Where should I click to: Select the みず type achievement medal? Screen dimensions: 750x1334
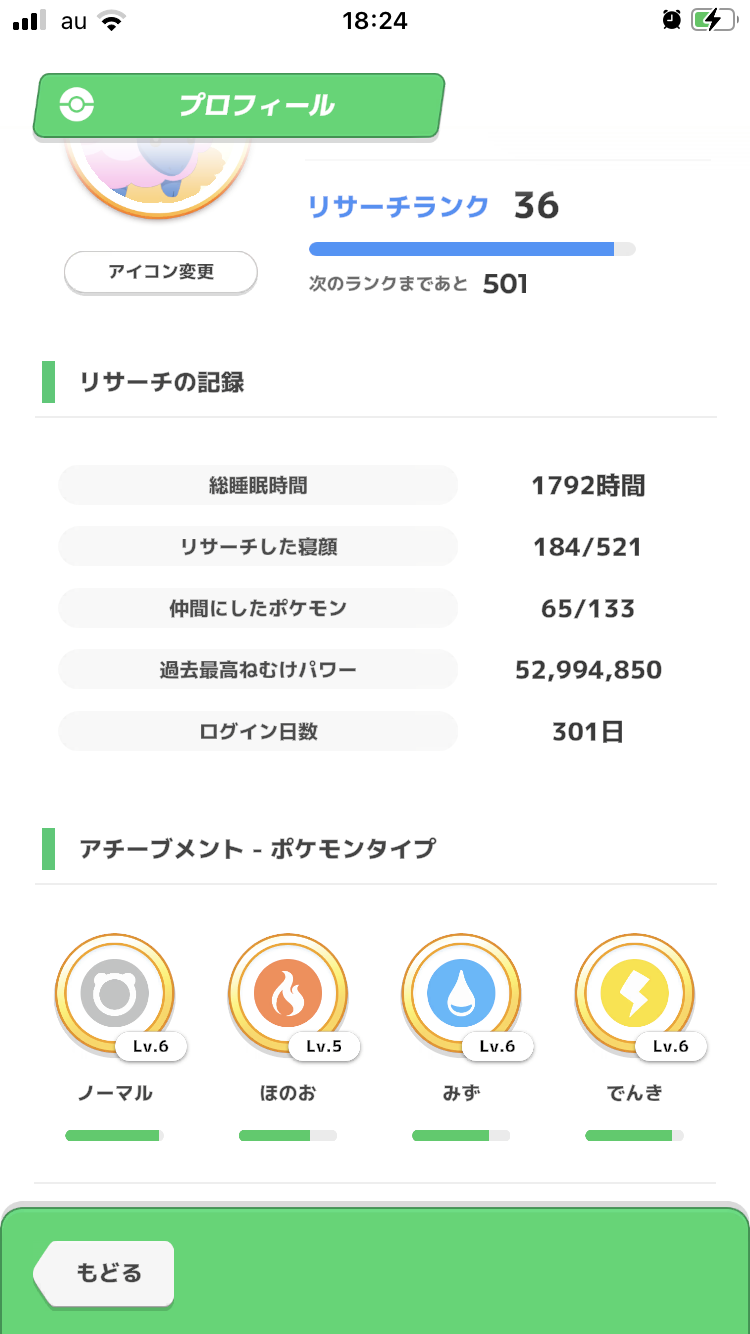pos(461,994)
